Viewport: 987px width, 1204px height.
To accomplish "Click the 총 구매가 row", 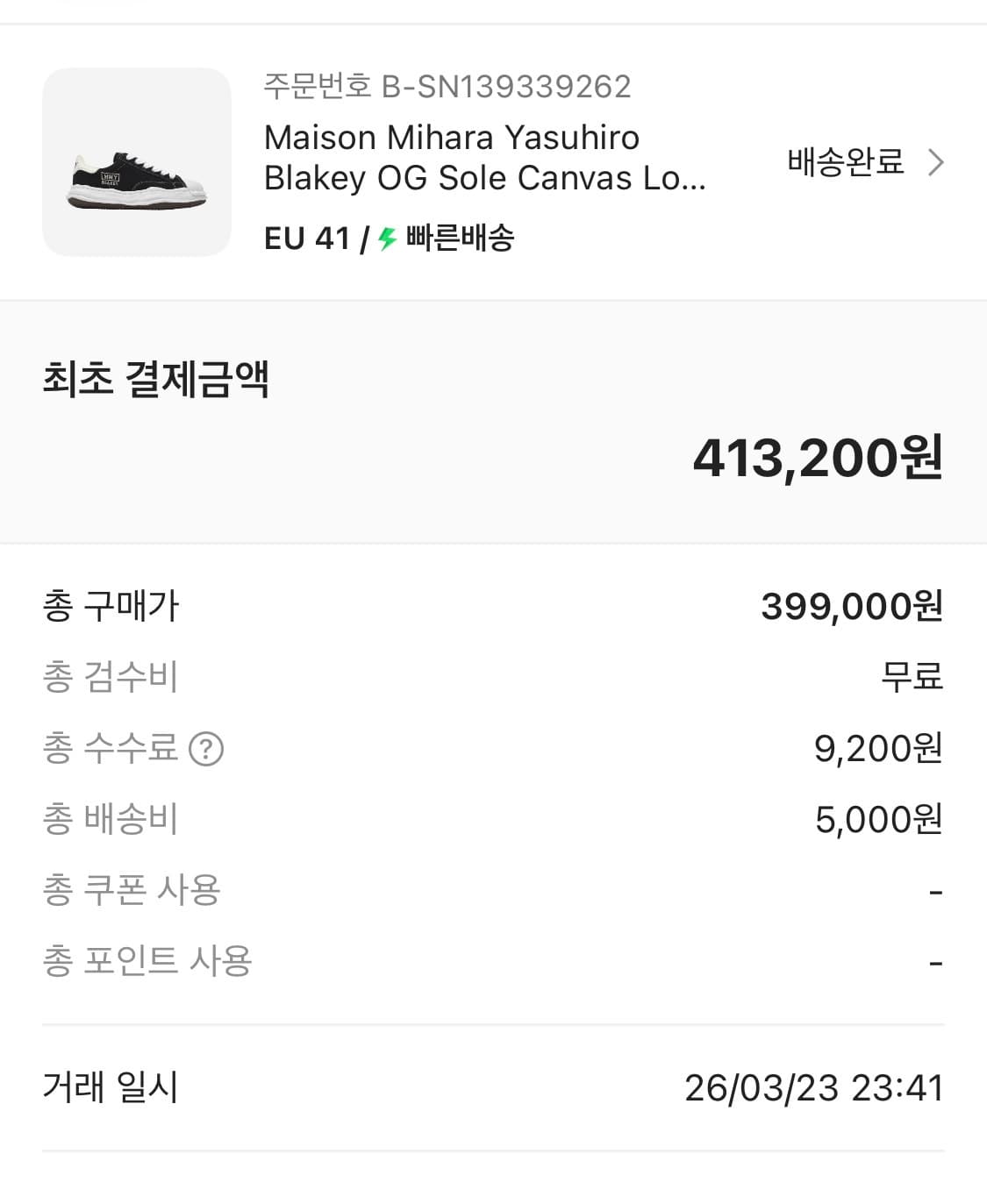I will [109, 606].
